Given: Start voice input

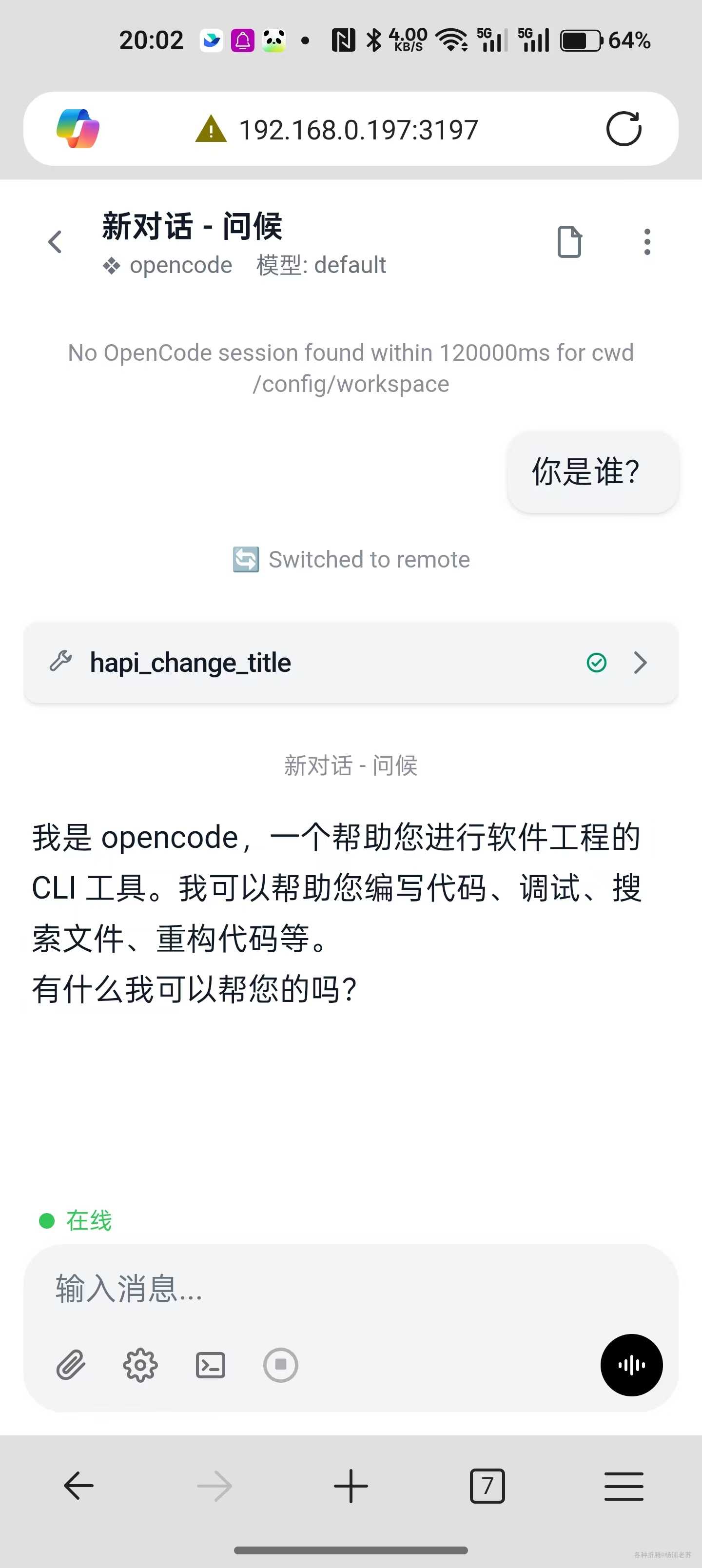Looking at the screenshot, I should (x=631, y=1365).
